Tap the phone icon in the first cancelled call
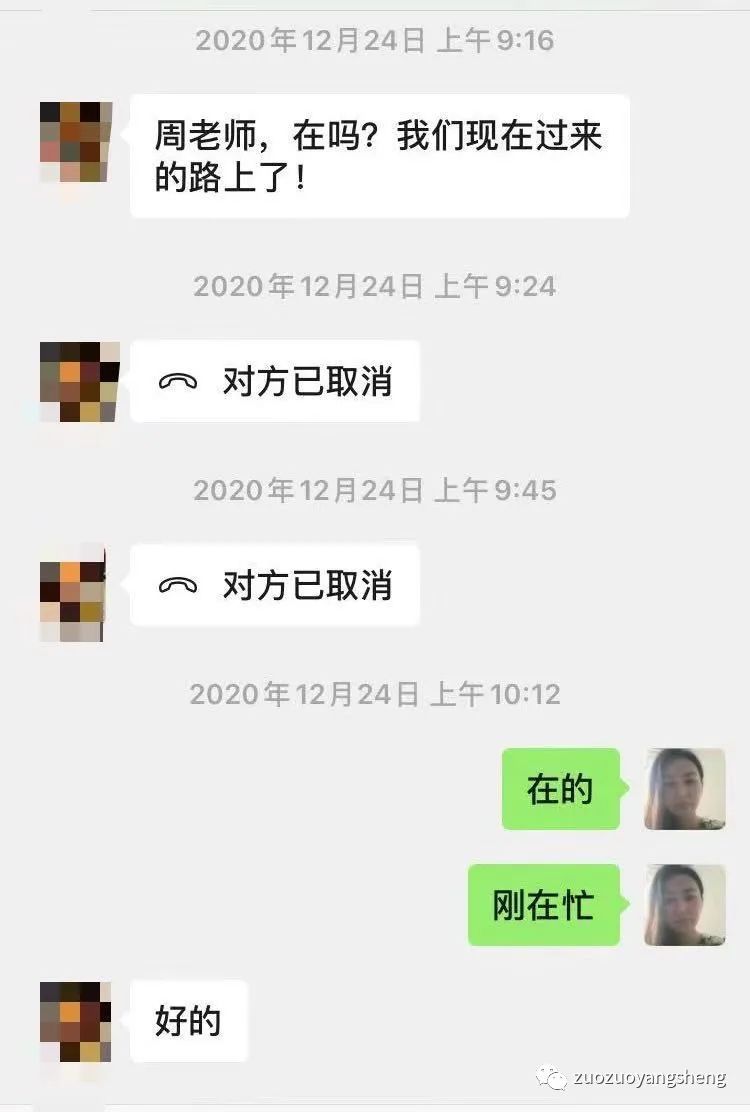The height and width of the screenshot is (1112, 750). [176, 380]
